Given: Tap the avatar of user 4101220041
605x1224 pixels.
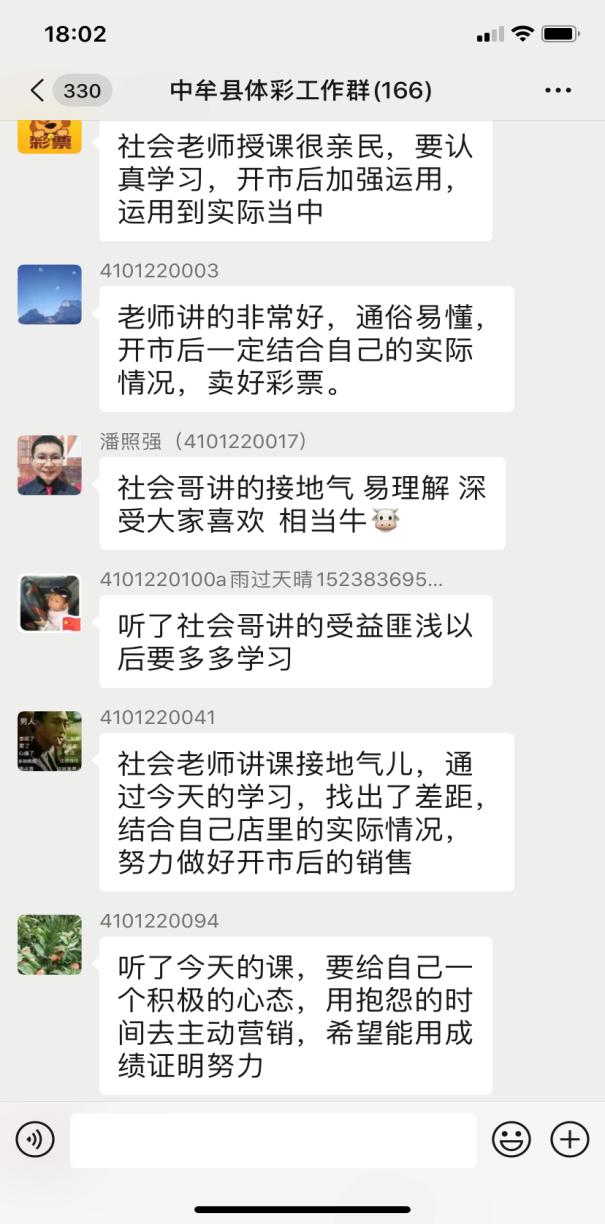Looking at the screenshot, I should [49, 741].
